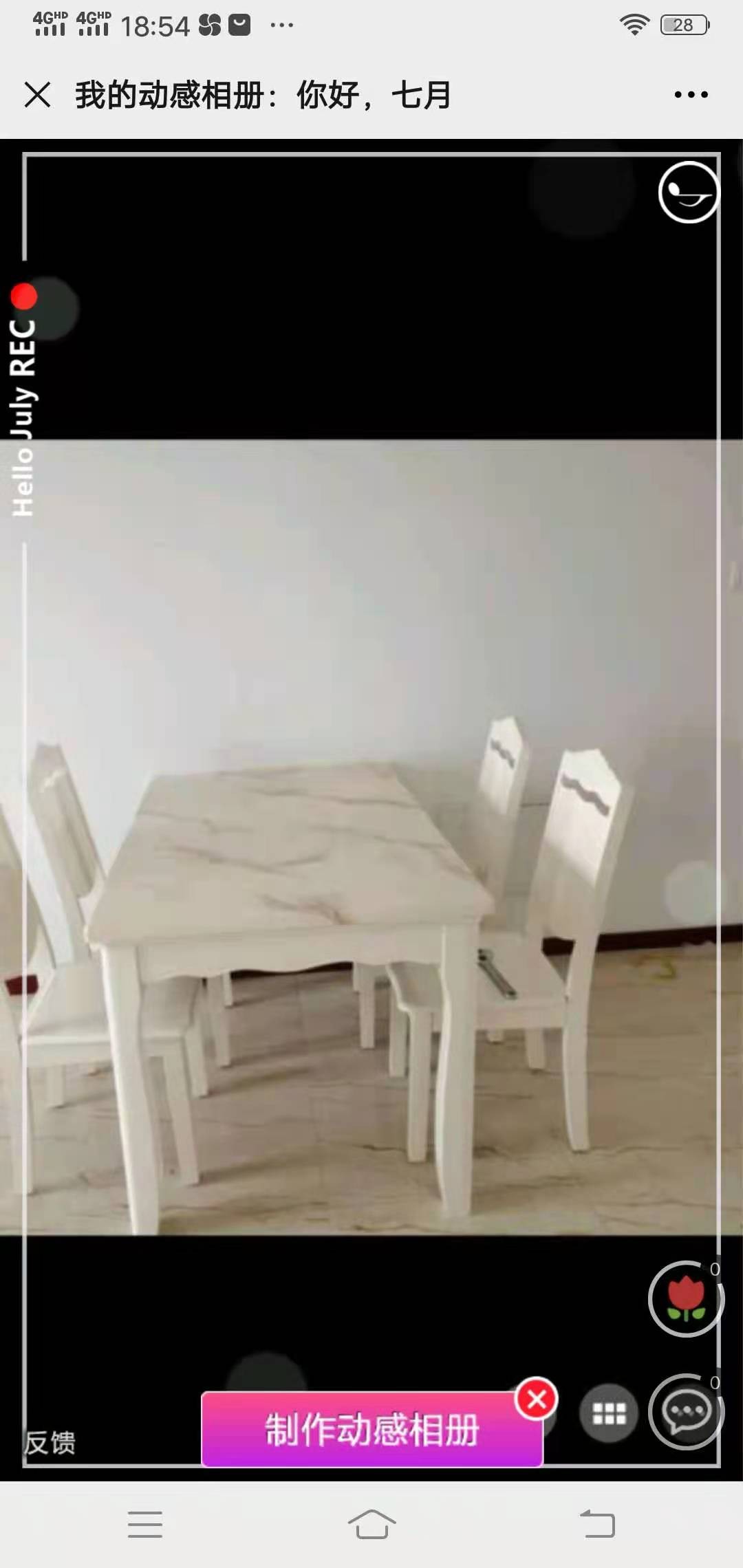This screenshot has height=1568, width=743.
Task: Send a flower to this album
Action: click(686, 1298)
